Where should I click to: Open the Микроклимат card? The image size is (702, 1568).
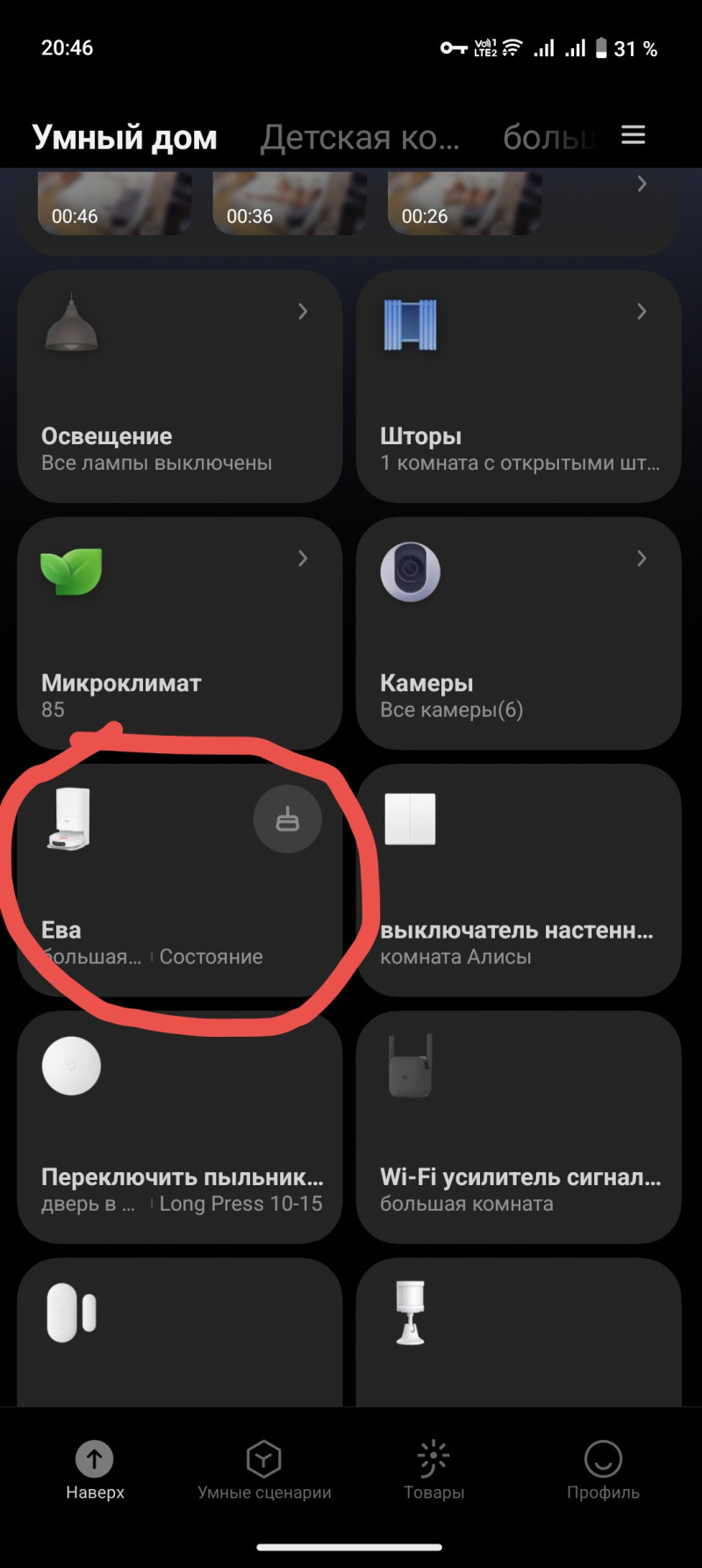(x=179, y=633)
